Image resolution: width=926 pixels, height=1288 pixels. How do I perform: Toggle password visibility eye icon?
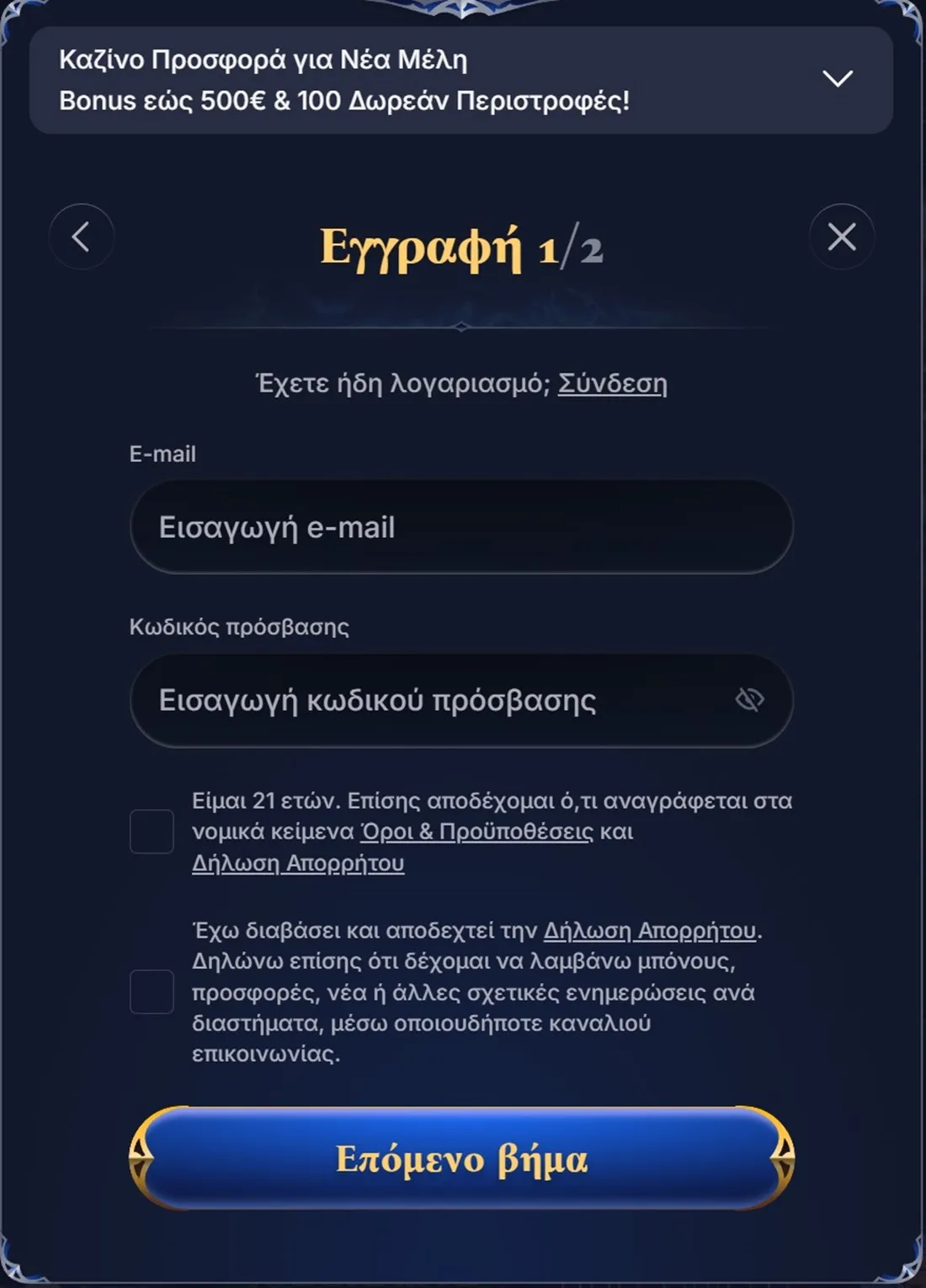click(x=749, y=700)
